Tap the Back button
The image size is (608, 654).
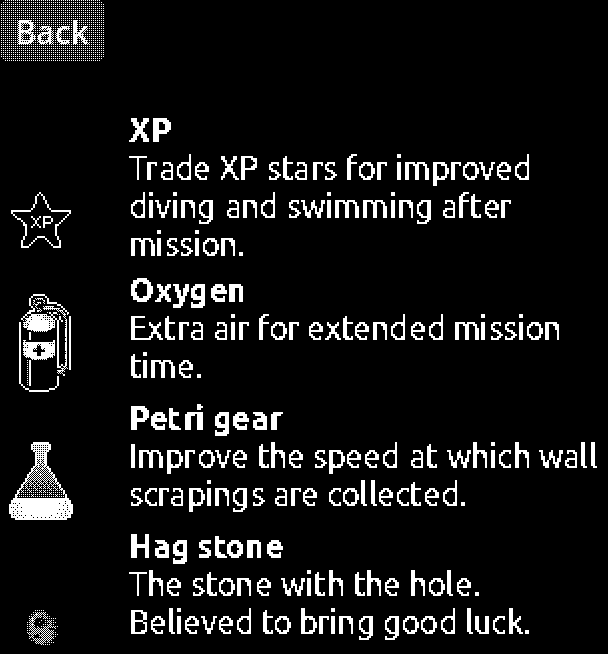tap(52, 32)
